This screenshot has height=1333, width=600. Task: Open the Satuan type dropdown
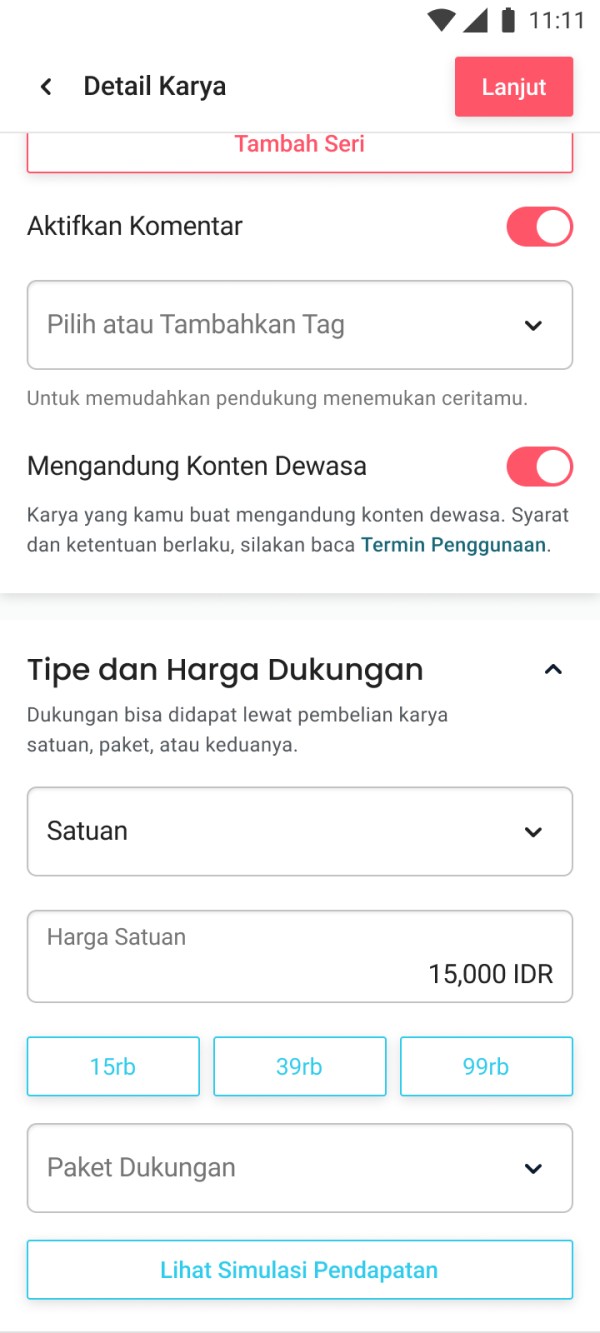point(300,831)
